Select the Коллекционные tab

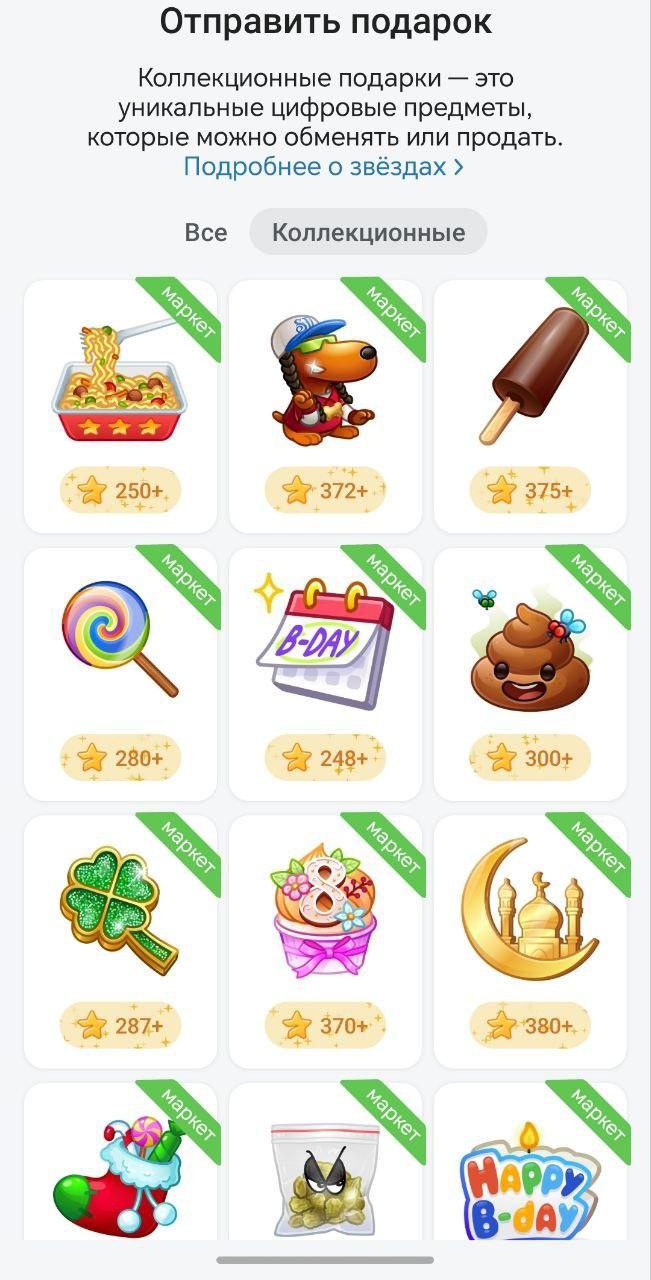(x=368, y=233)
